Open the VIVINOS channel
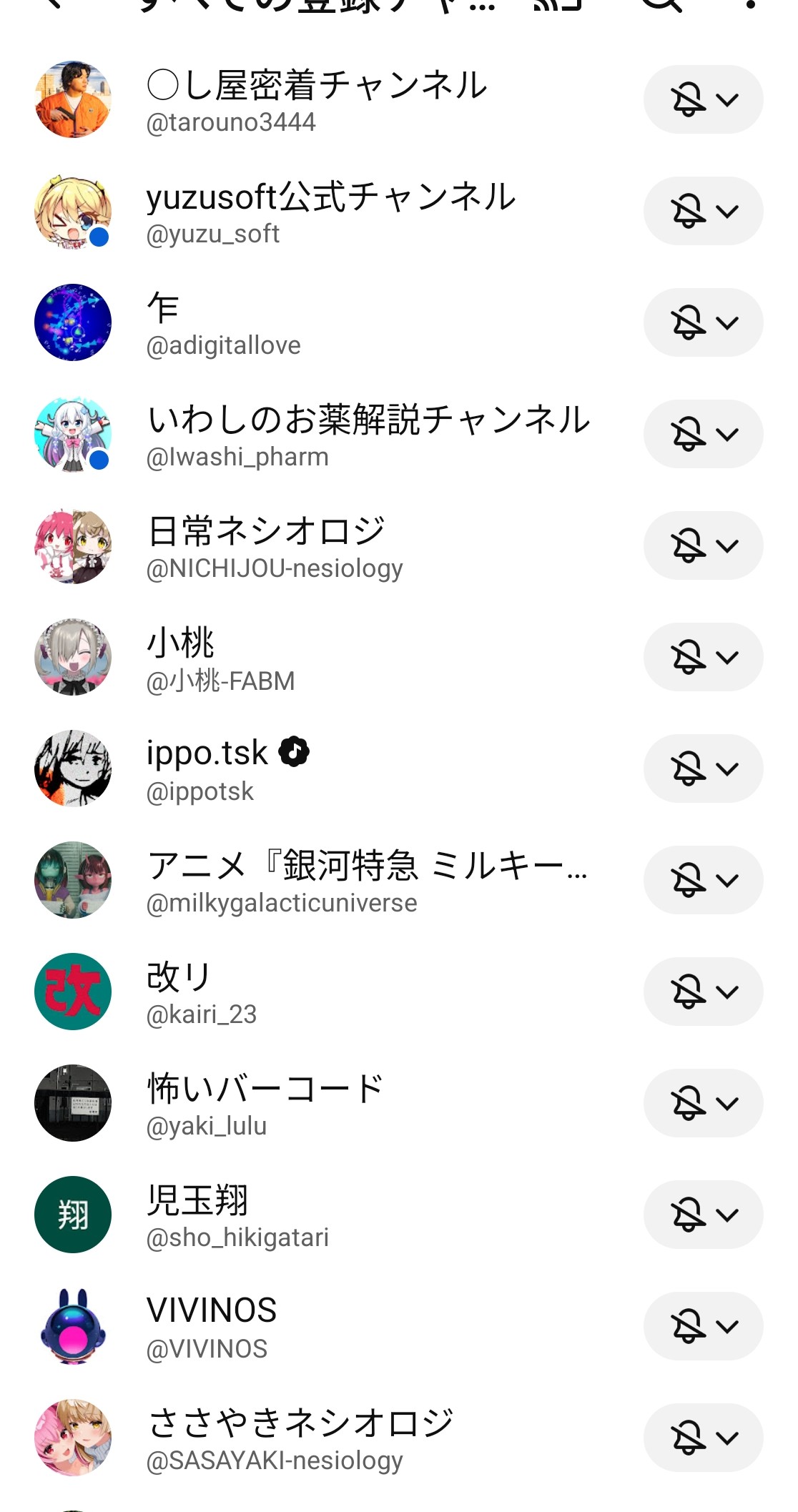798x1512 pixels. click(x=212, y=1327)
